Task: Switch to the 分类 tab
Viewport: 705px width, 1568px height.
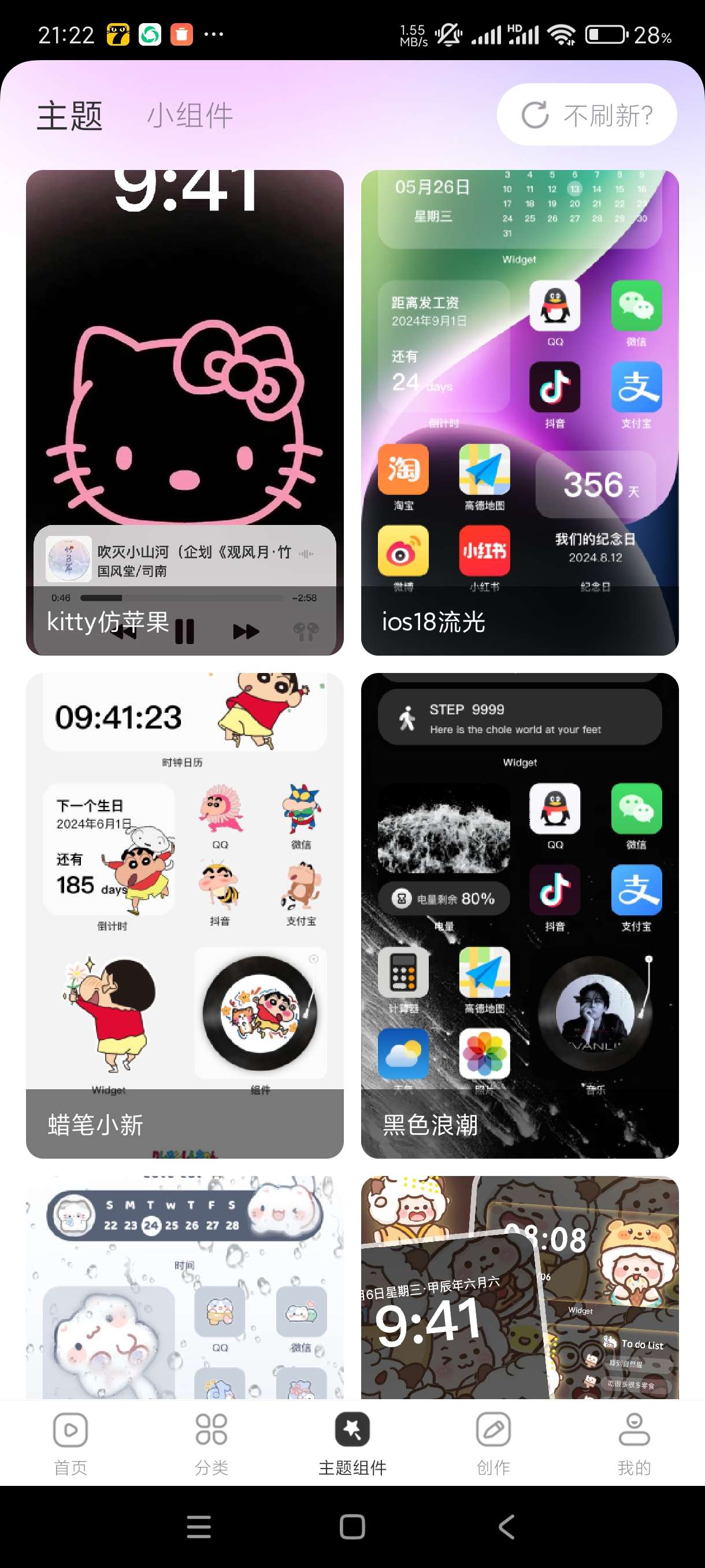Action: [211, 1444]
